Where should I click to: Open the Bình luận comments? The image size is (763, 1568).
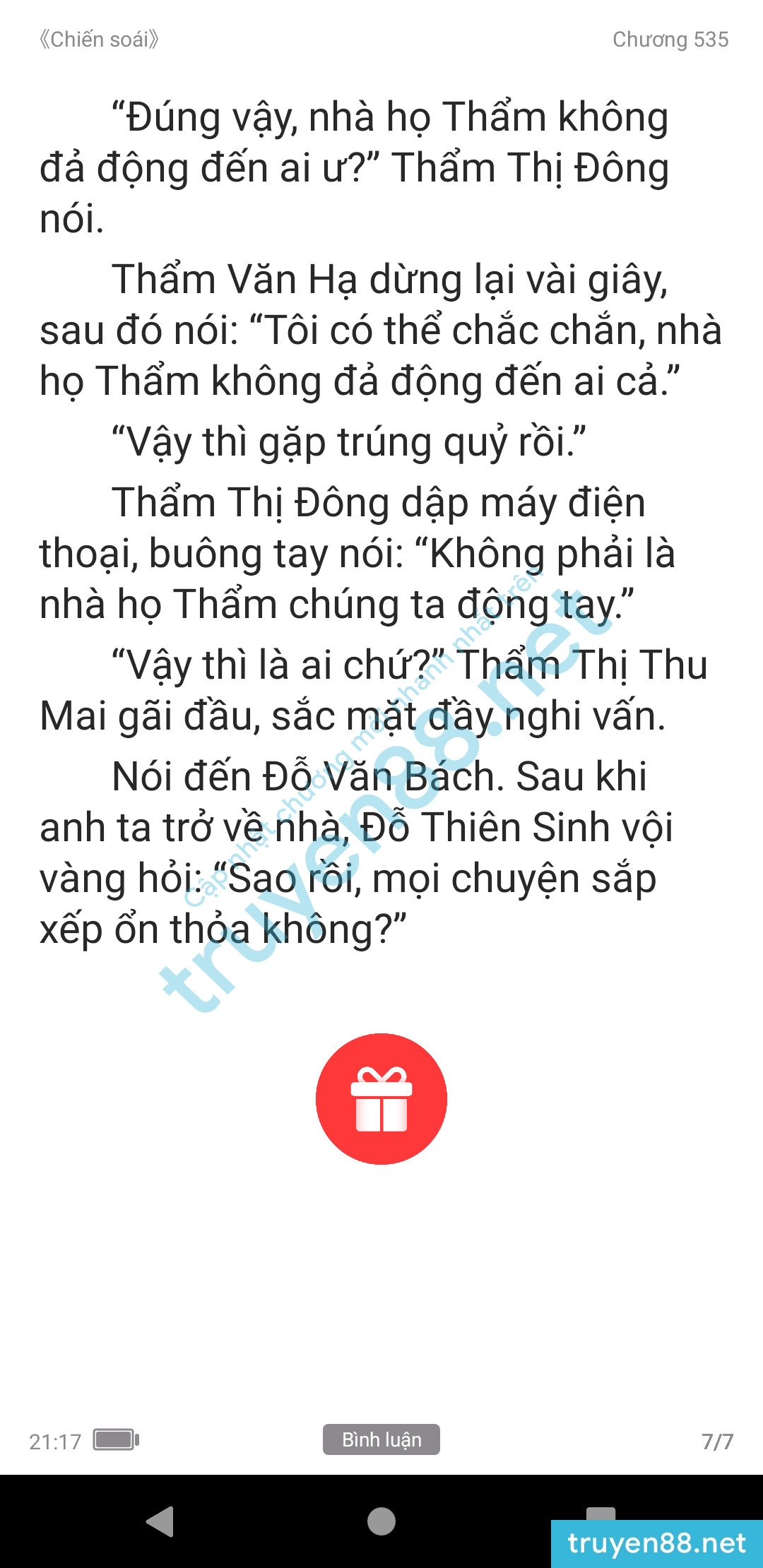pyautogui.click(x=381, y=1439)
